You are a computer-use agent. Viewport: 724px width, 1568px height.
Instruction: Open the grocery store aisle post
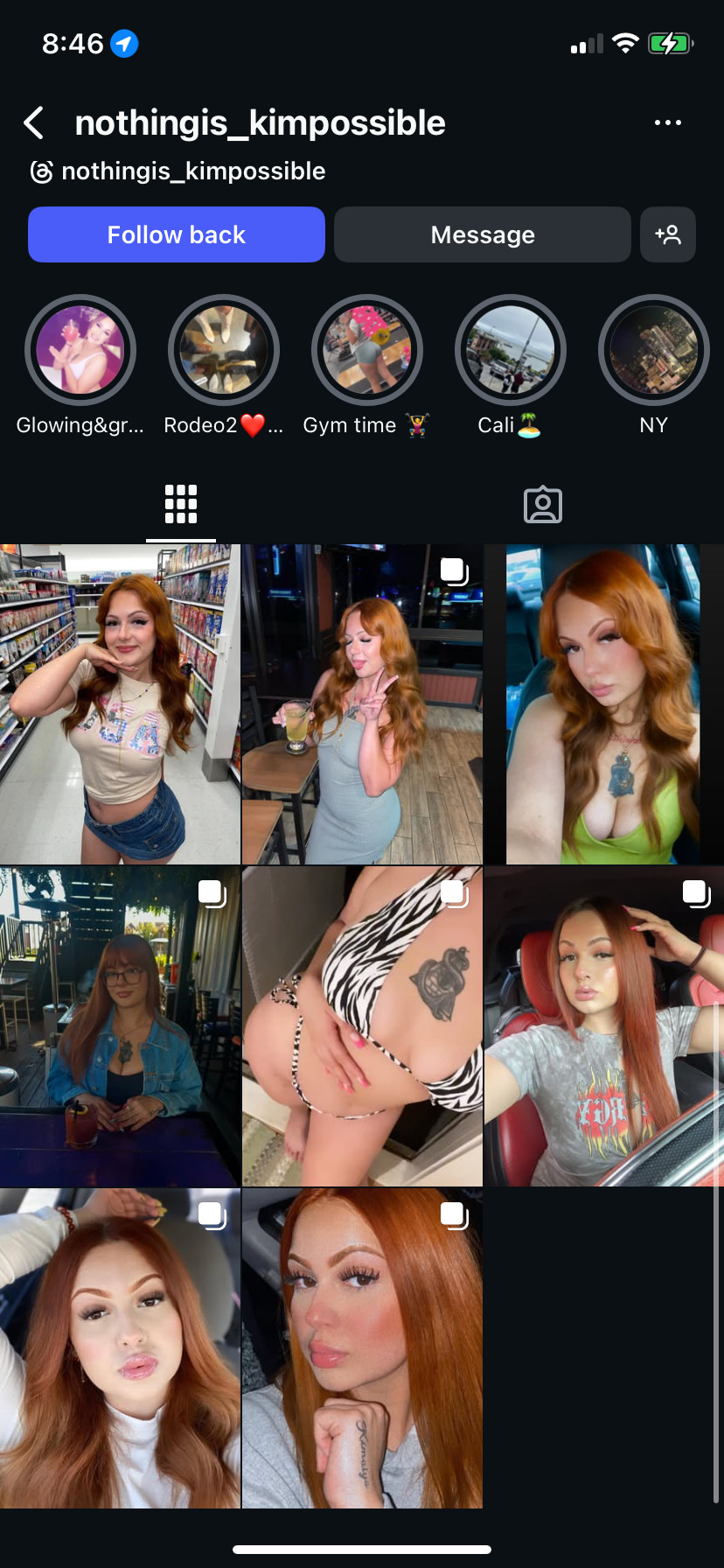(120, 704)
